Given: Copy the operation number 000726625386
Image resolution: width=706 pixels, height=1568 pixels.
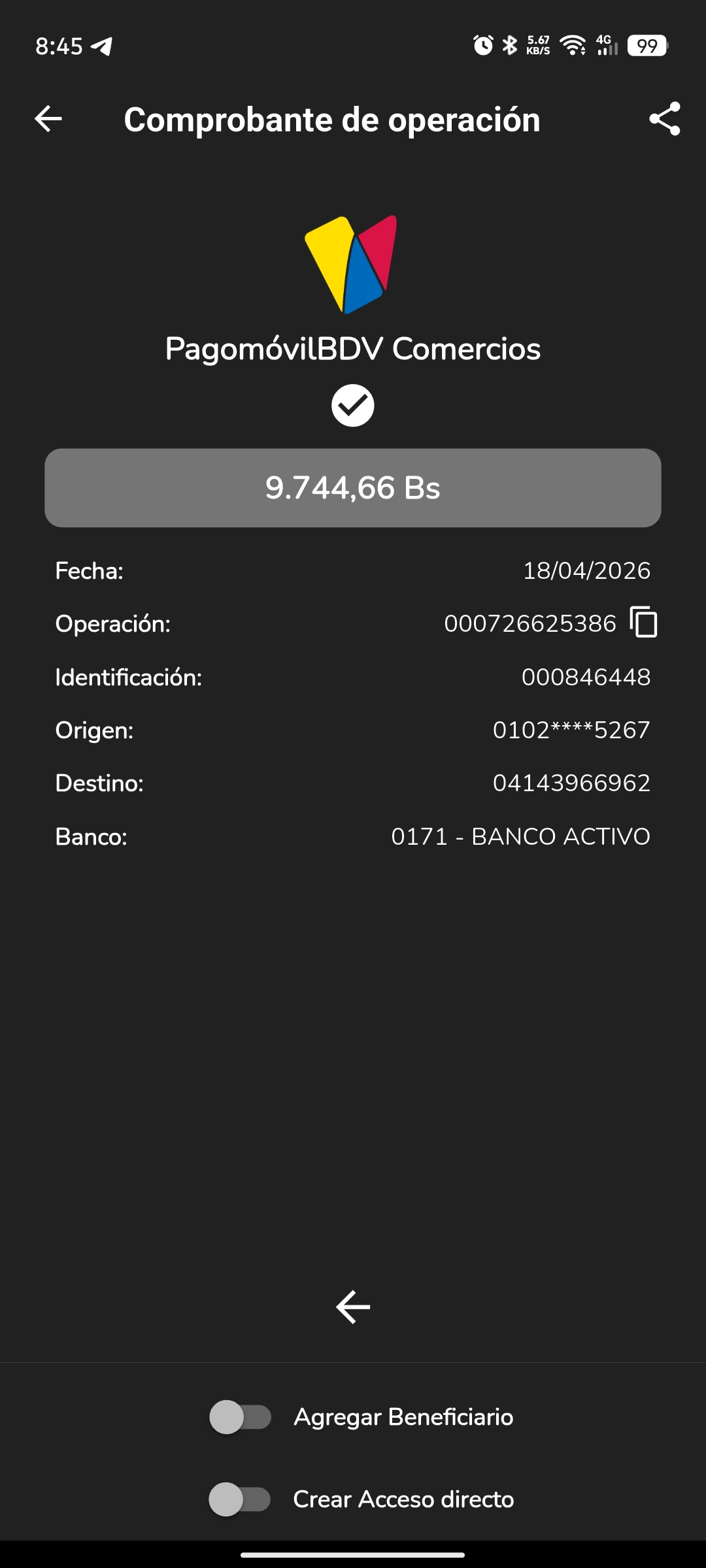Looking at the screenshot, I should (644, 622).
